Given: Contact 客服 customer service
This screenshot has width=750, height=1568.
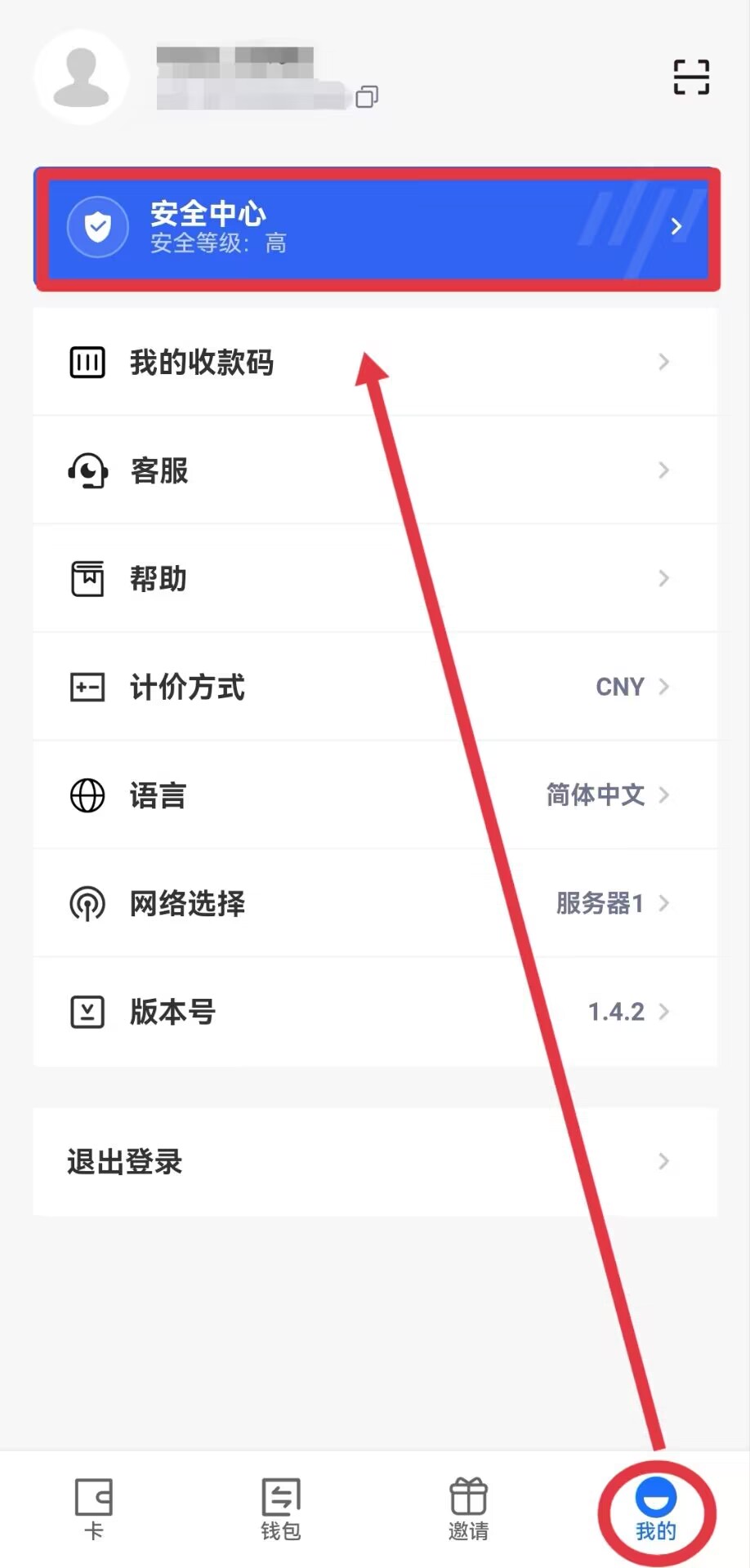Looking at the screenshot, I should point(374,470).
